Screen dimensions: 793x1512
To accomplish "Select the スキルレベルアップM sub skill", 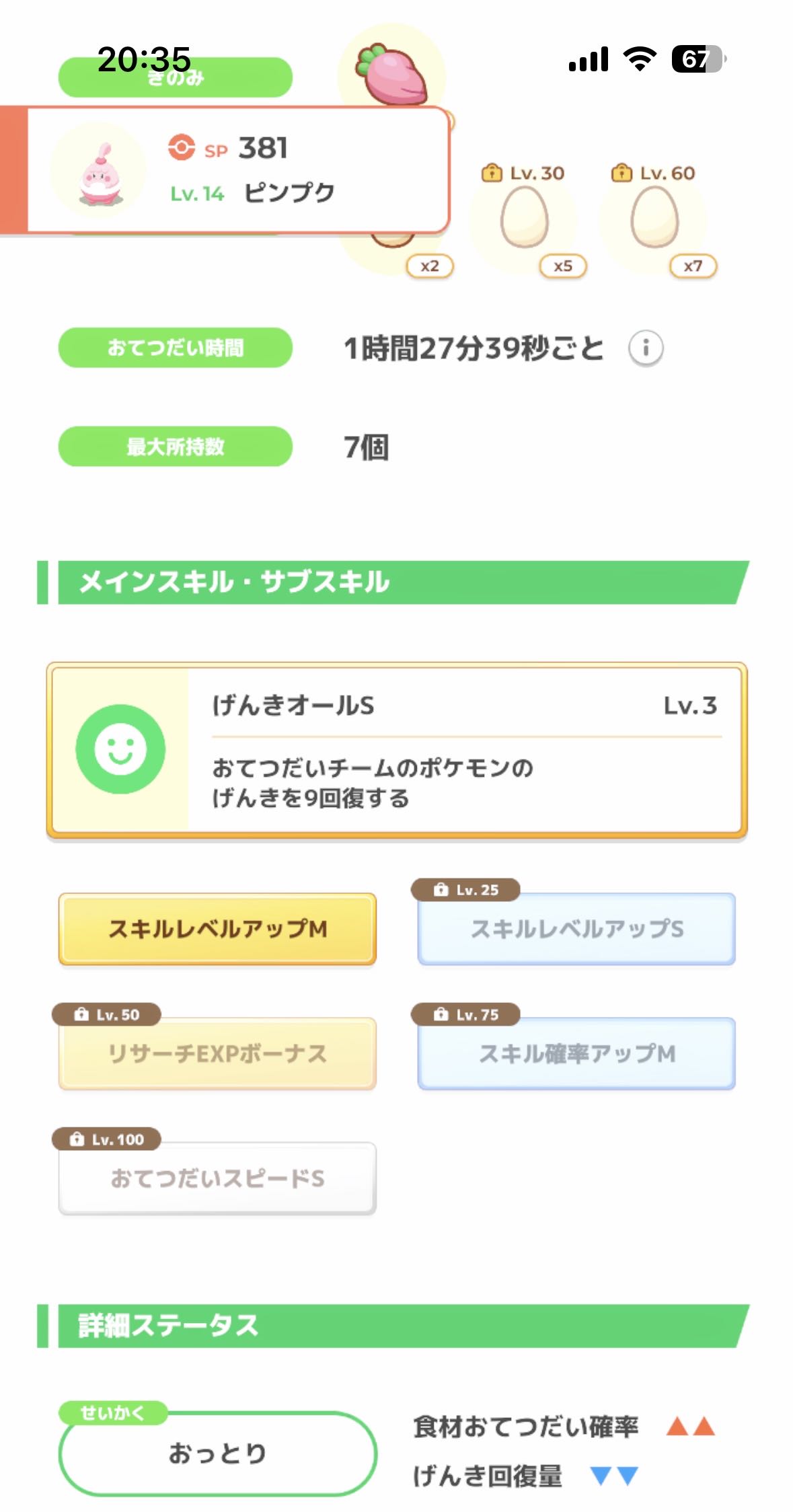I will point(217,929).
